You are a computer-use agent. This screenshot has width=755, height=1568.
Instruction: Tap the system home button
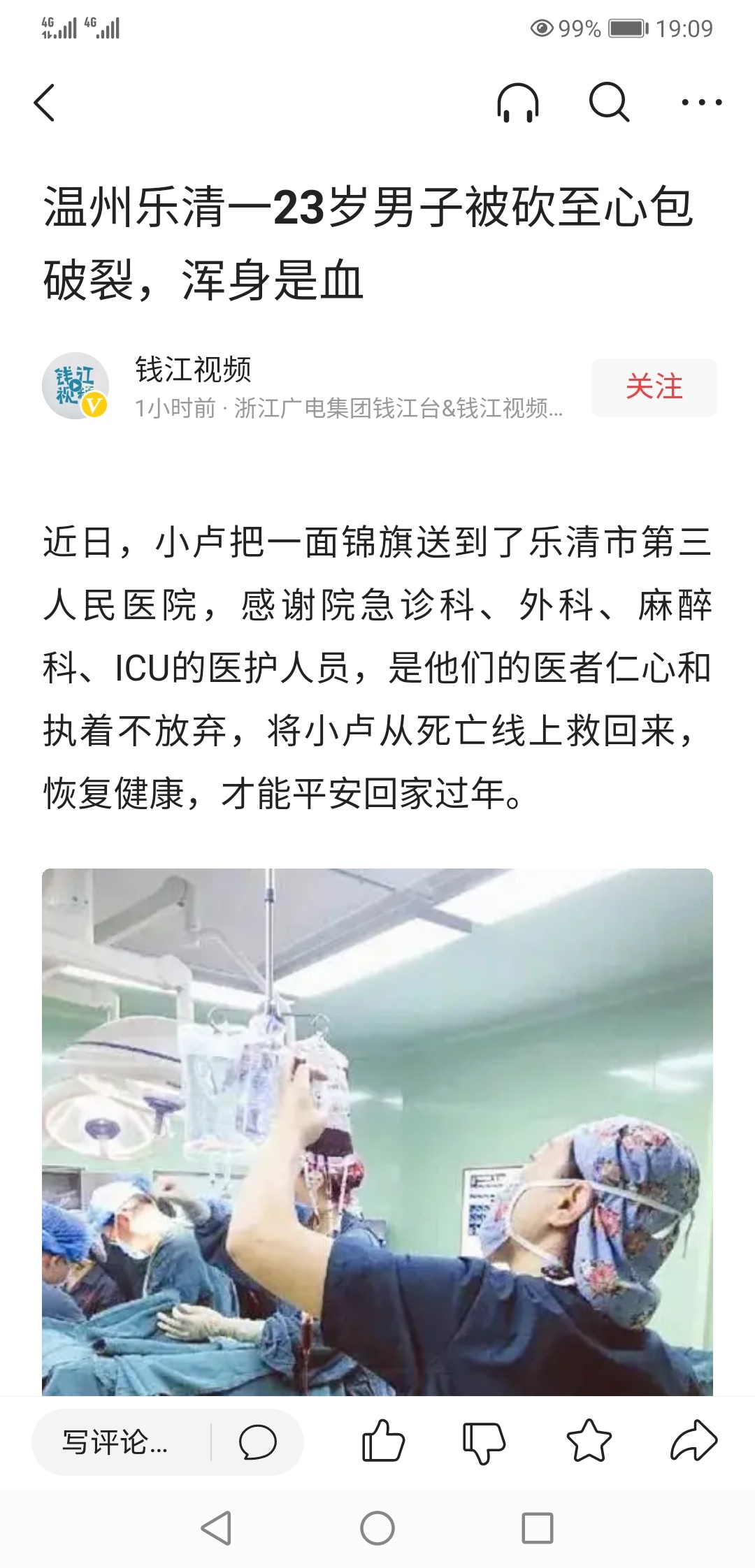(x=377, y=1528)
